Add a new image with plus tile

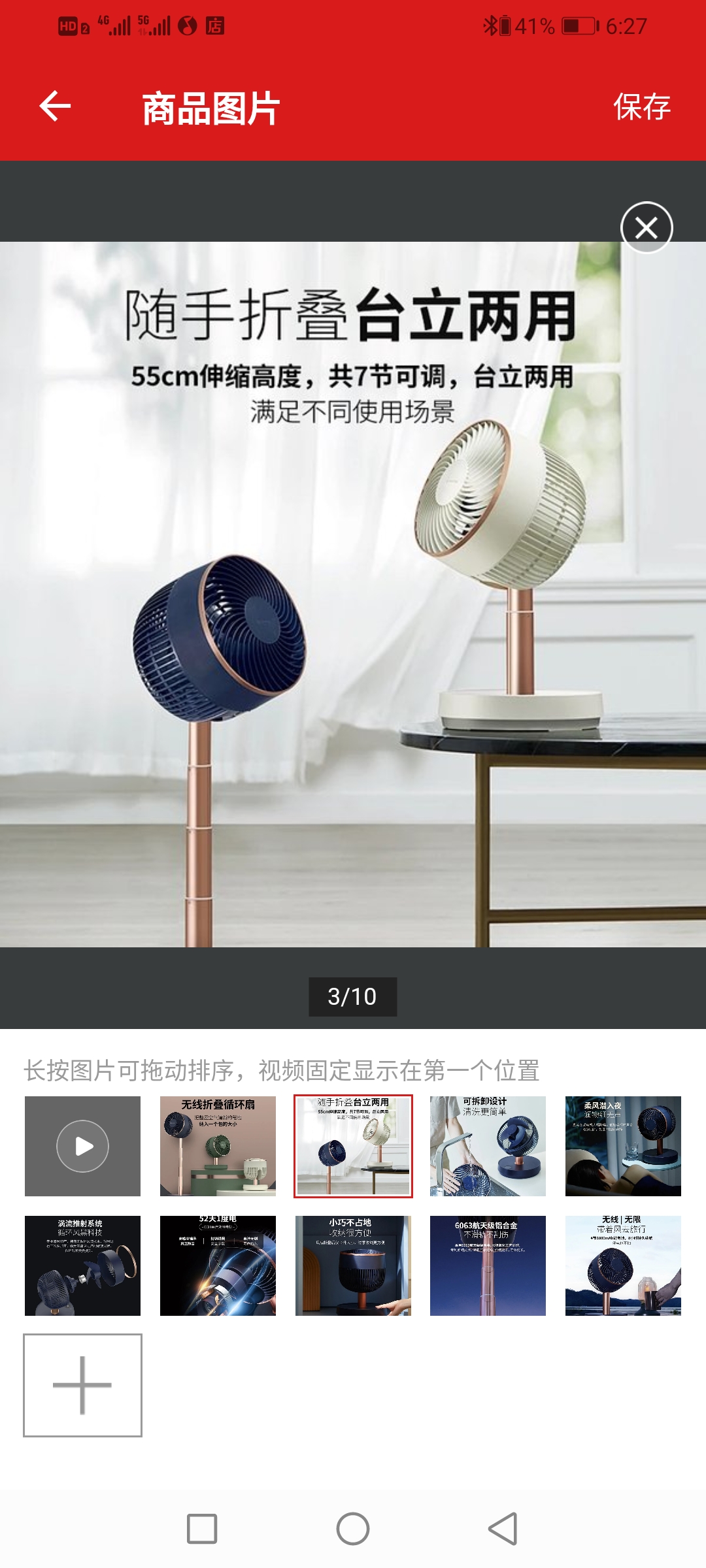[x=82, y=1385]
